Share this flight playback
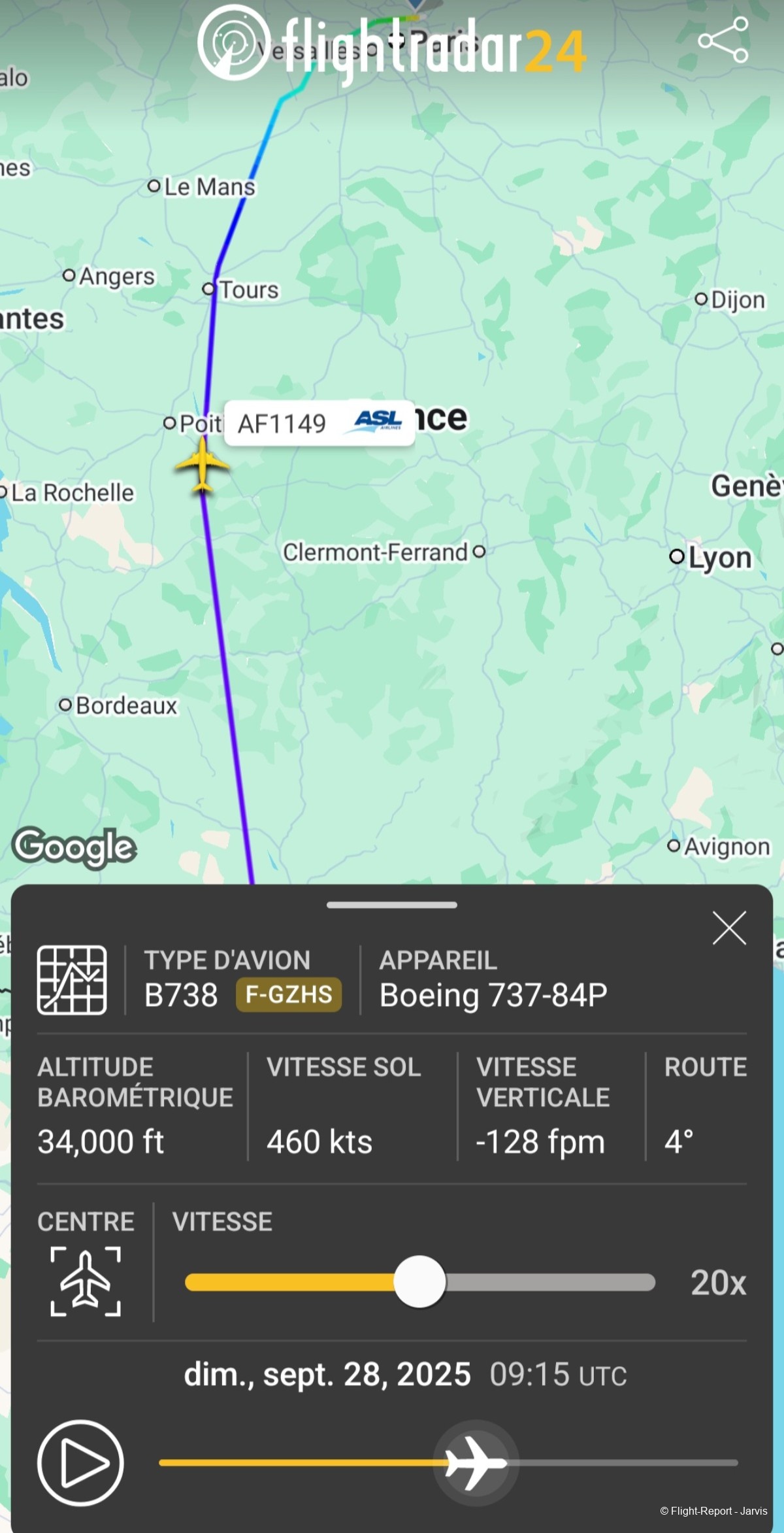 click(x=723, y=41)
